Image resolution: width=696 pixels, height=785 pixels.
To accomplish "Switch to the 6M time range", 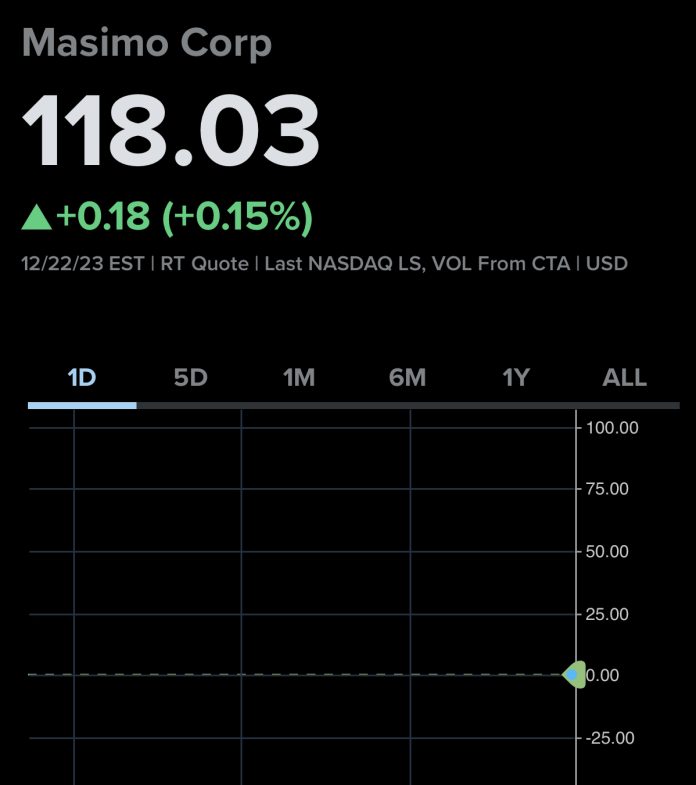I will (407, 378).
